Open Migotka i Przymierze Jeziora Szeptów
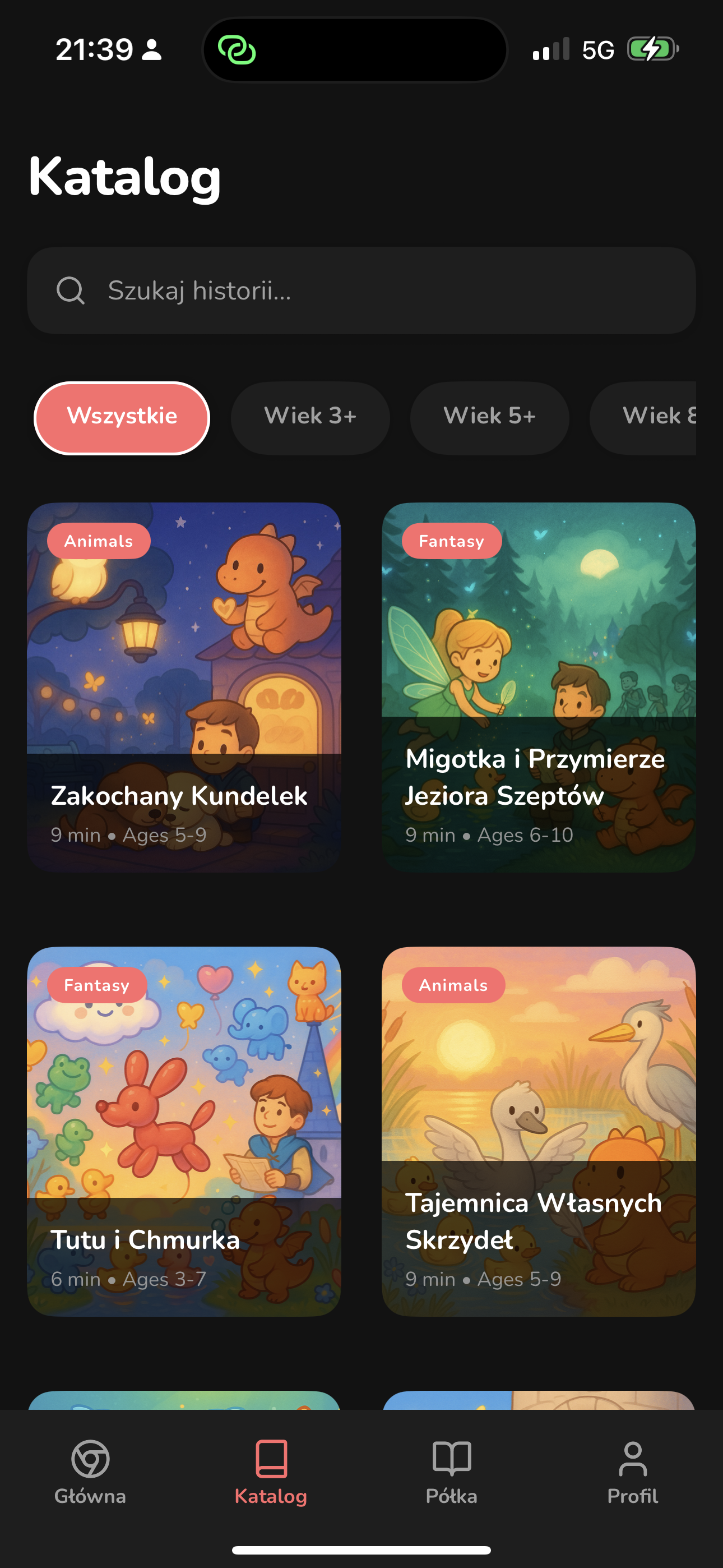The image size is (723, 1568). (538, 686)
